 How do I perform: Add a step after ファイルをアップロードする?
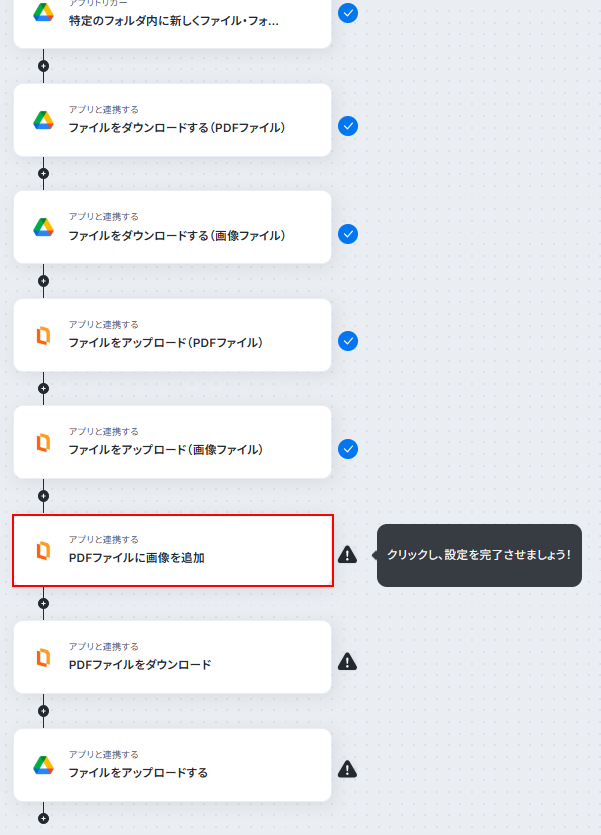pyautogui.click(x=42, y=818)
